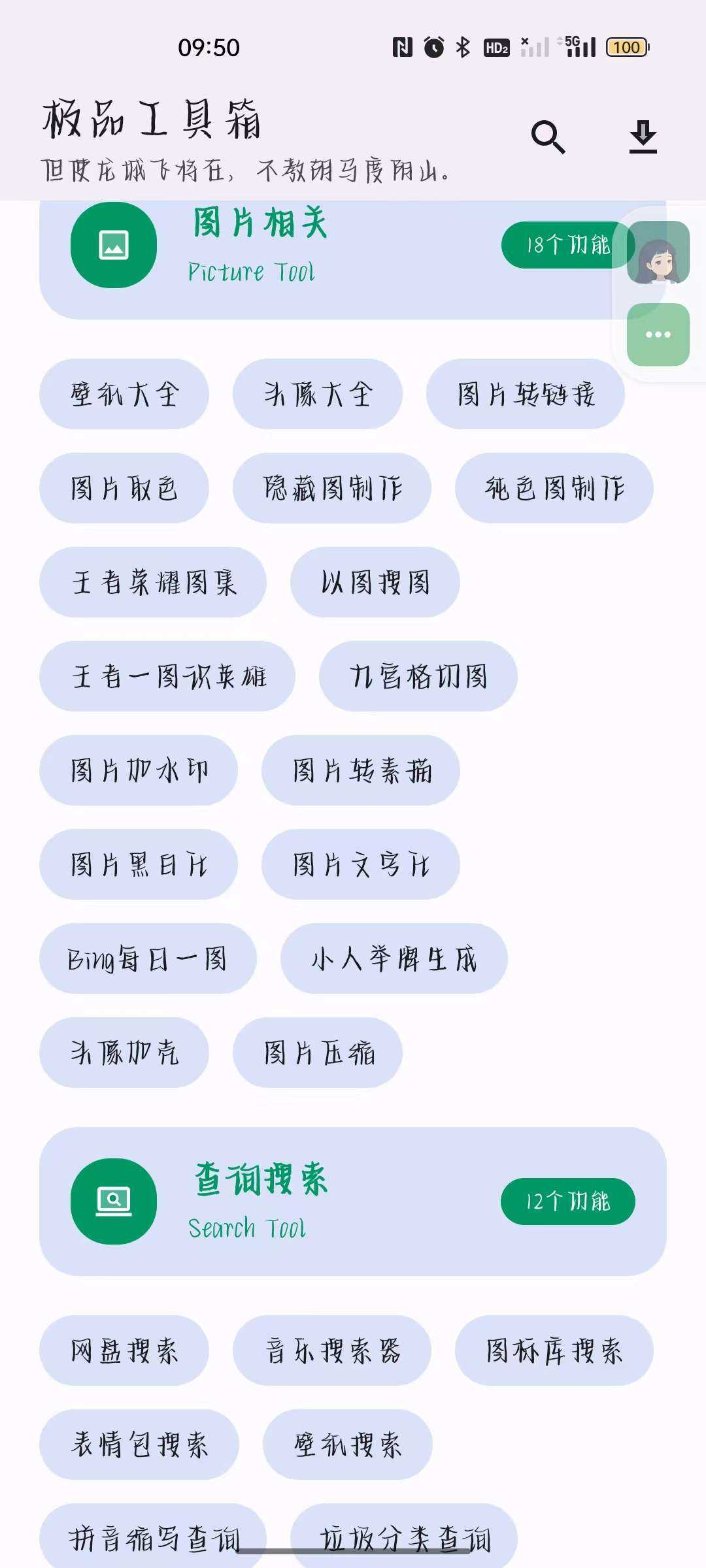Select the 图片转链接 chip
The image size is (706, 1568).
pos(526,394)
